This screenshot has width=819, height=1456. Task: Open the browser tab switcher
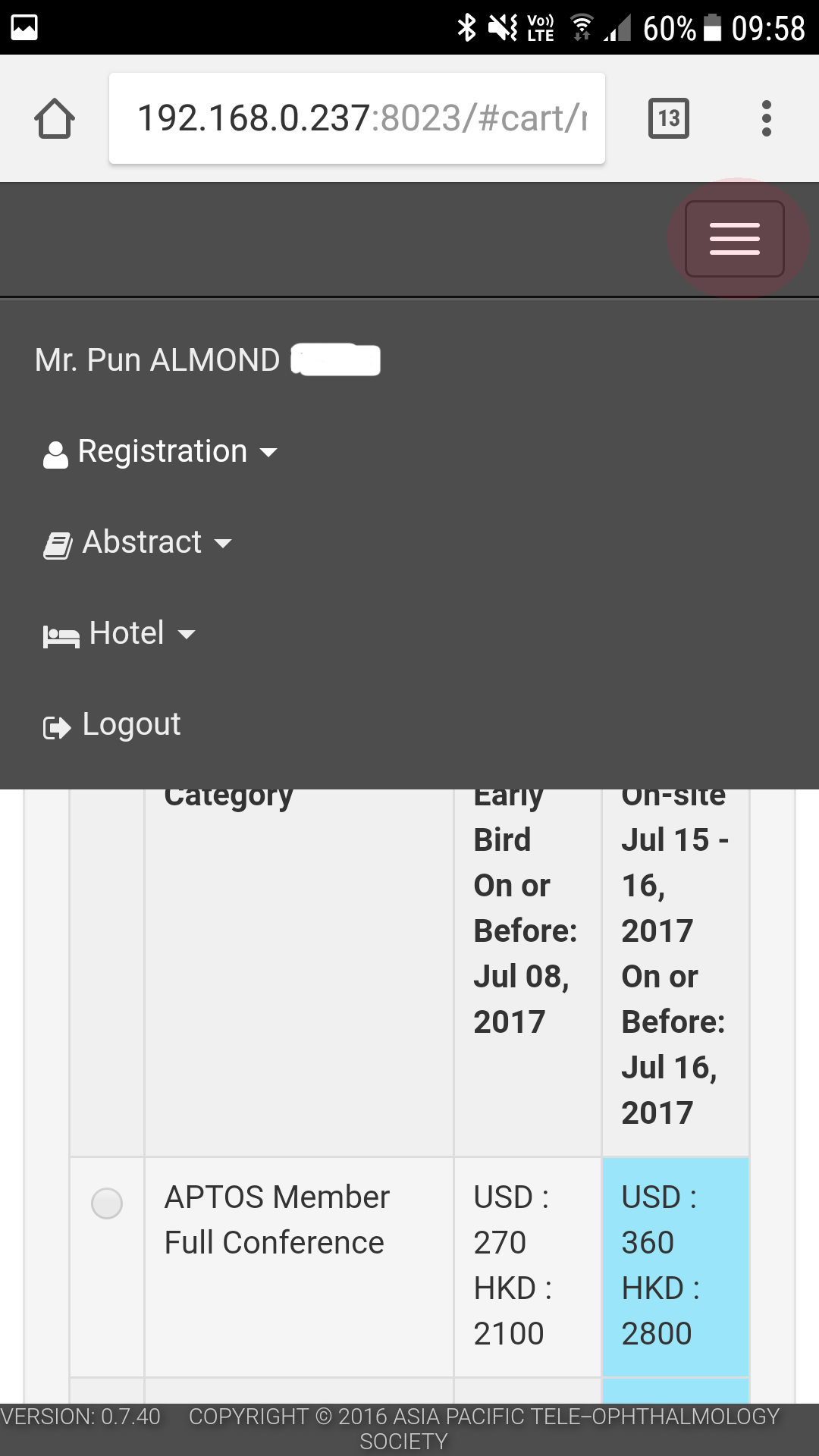click(x=668, y=118)
